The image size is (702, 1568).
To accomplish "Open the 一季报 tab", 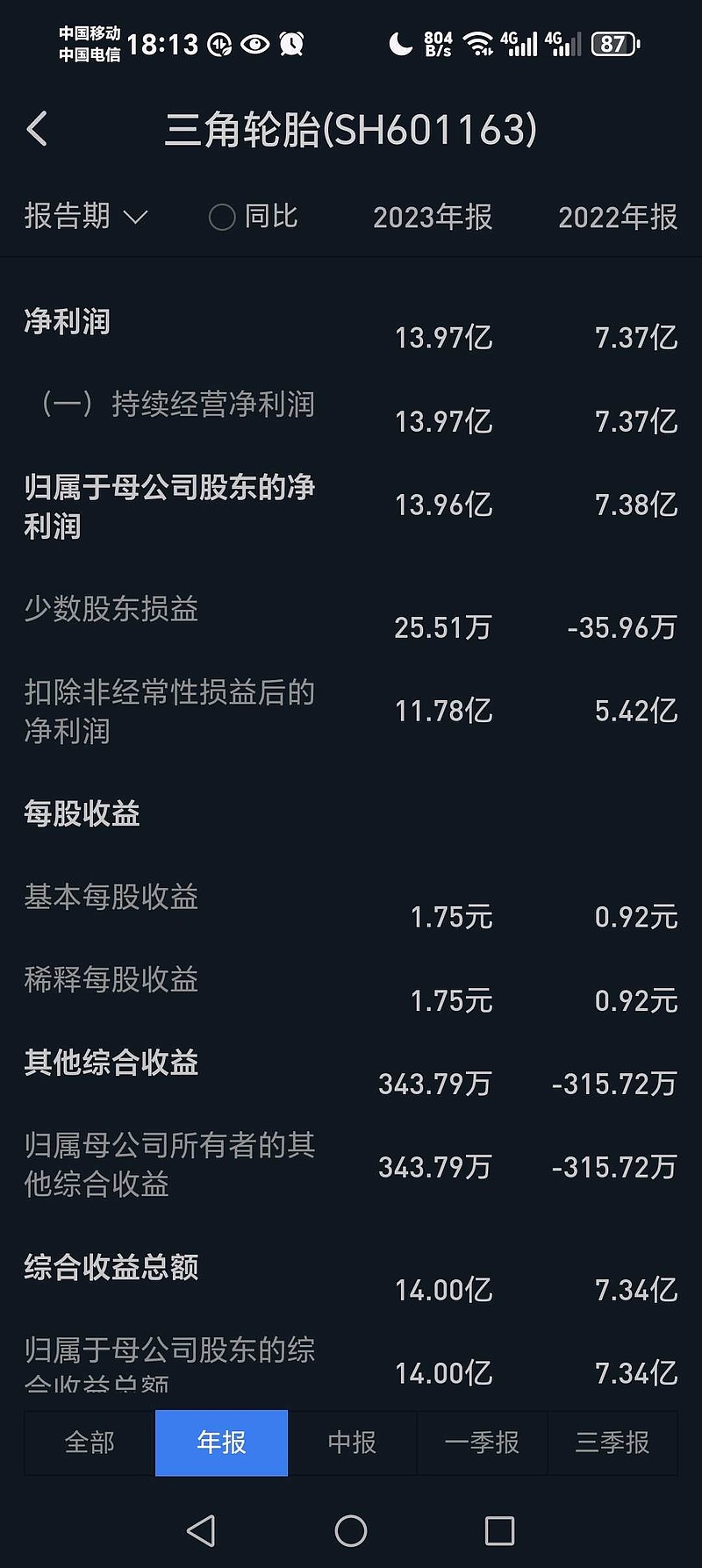I will pyautogui.click(x=482, y=1443).
